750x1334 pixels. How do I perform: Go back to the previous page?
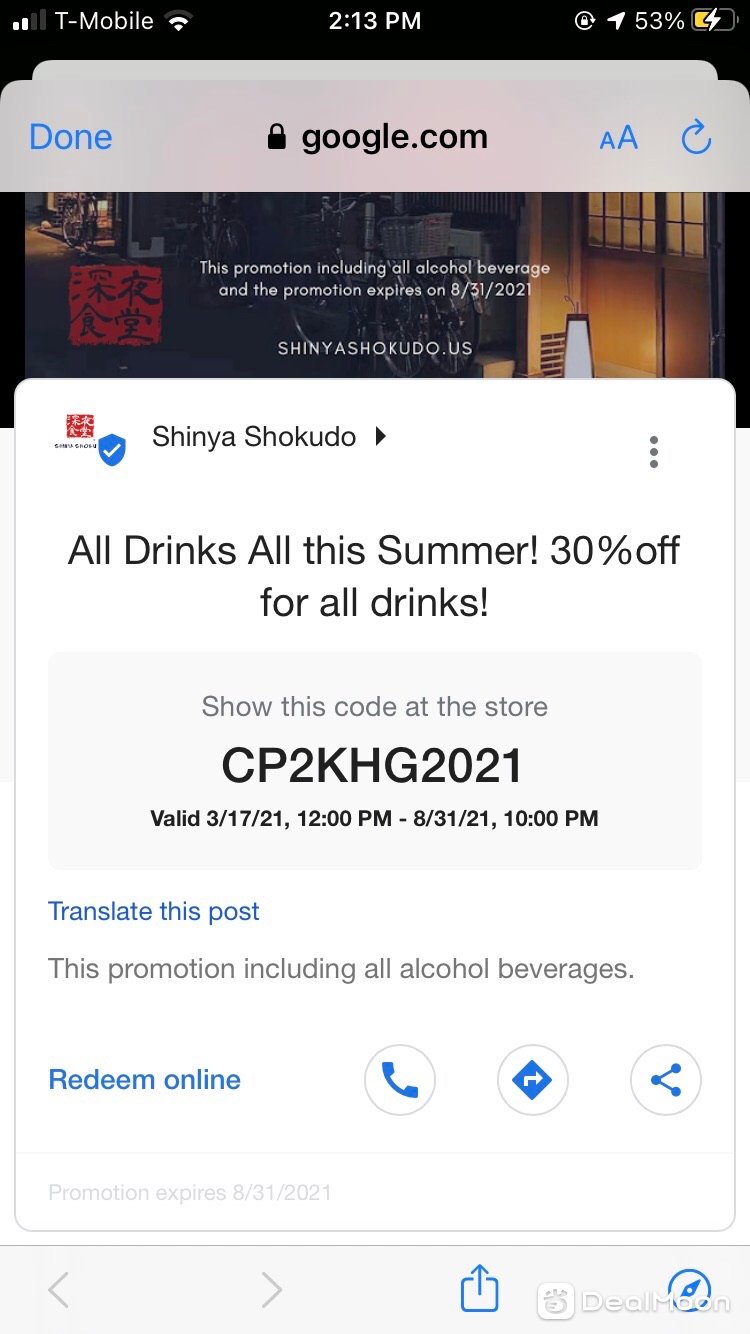click(60, 1290)
